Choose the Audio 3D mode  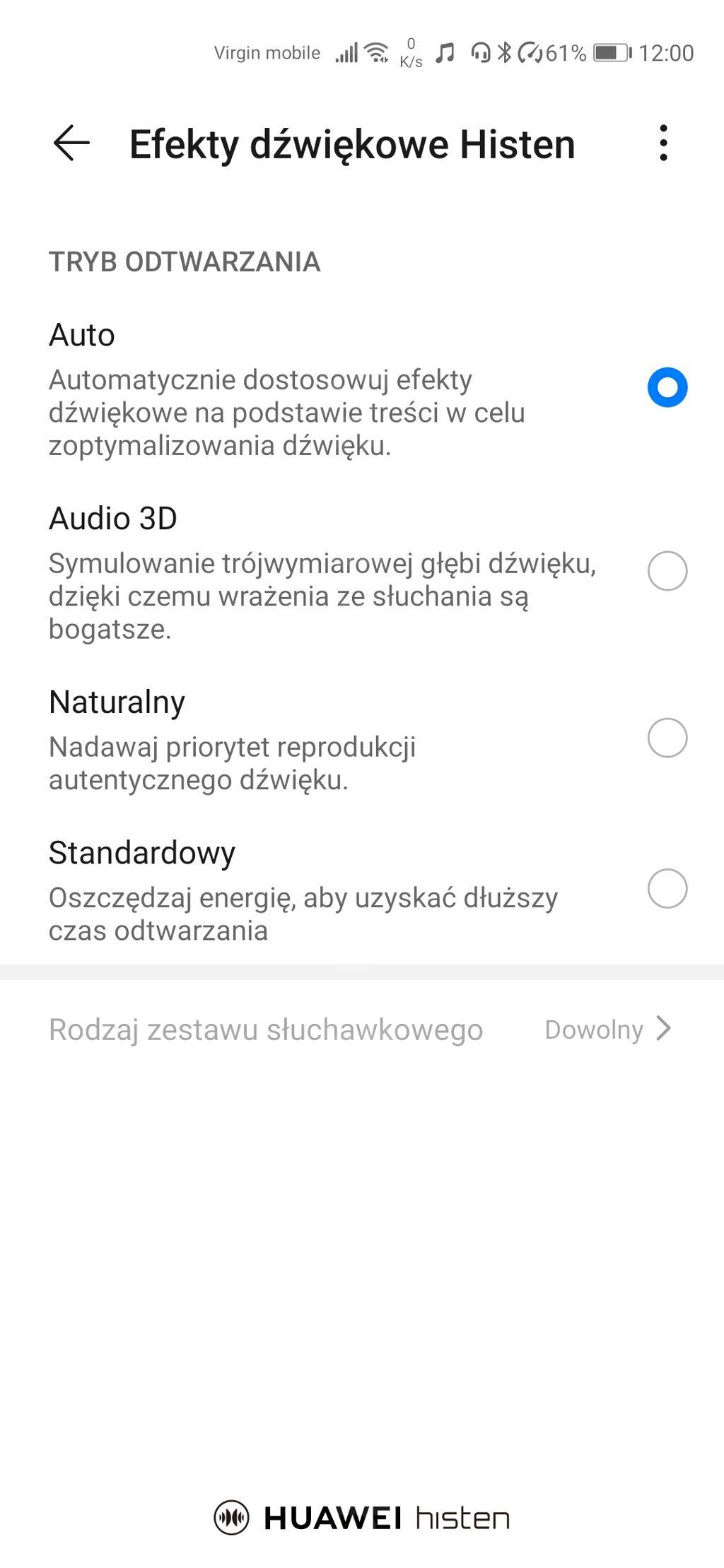tap(667, 571)
